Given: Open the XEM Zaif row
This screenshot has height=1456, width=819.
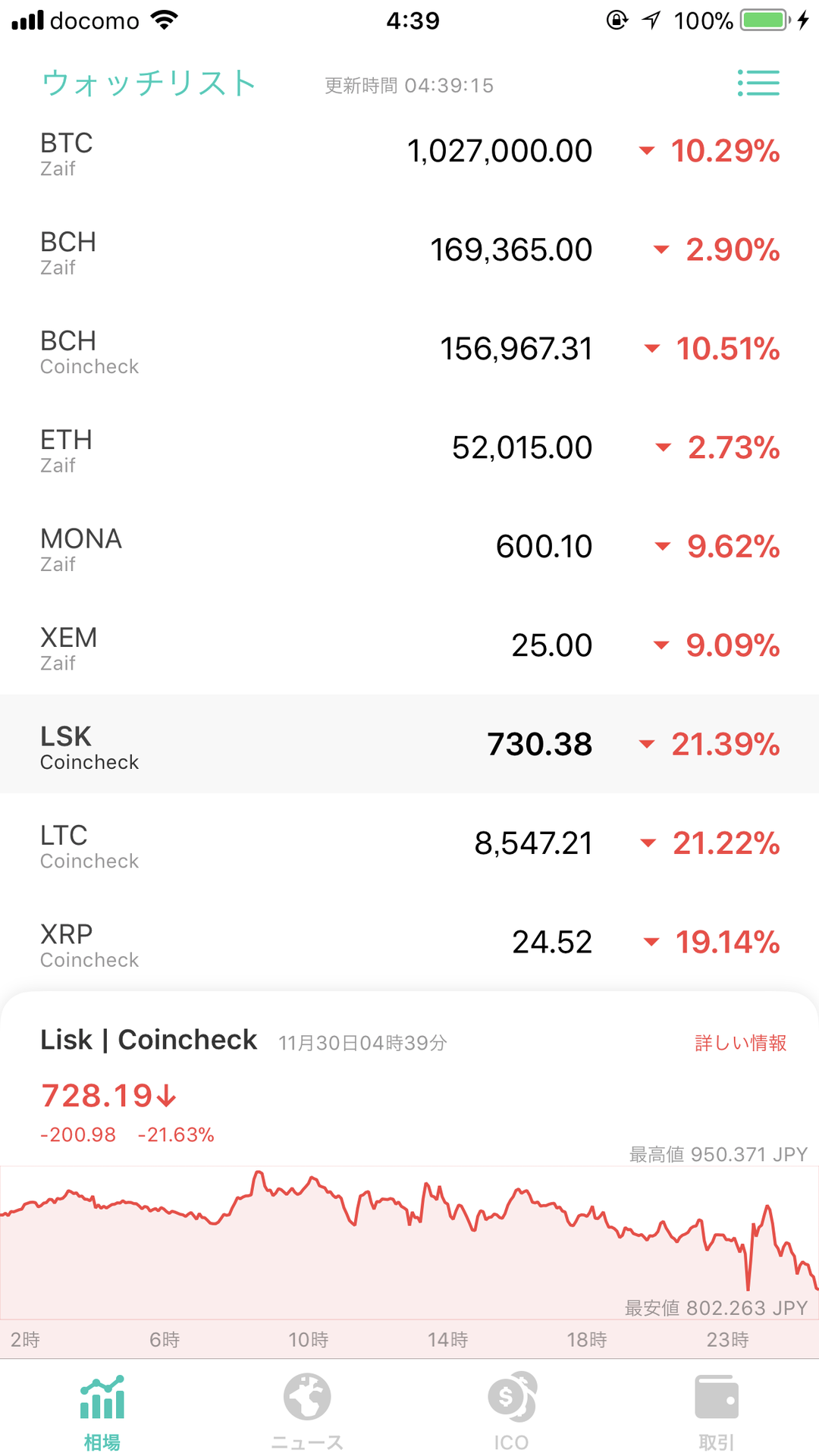Looking at the screenshot, I should pyautogui.click(x=409, y=647).
